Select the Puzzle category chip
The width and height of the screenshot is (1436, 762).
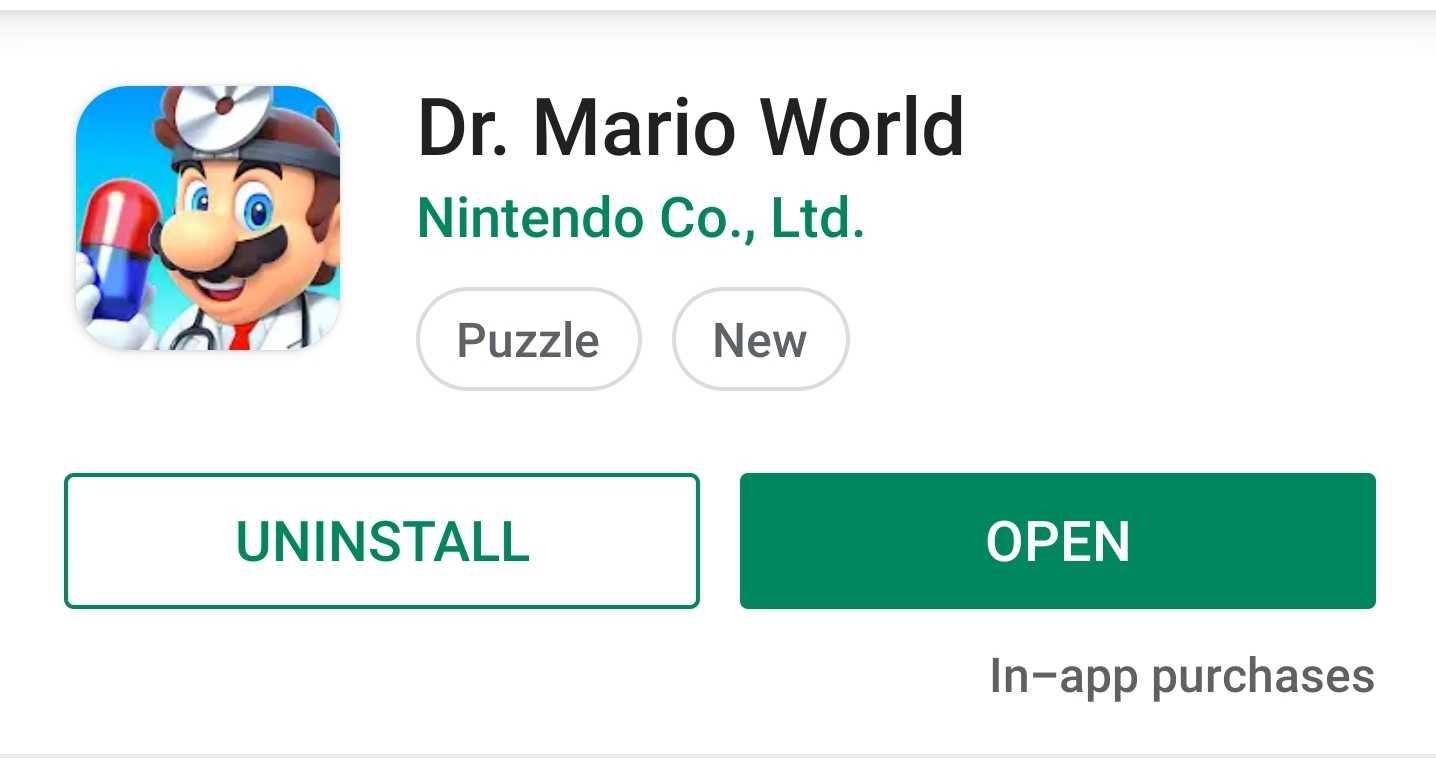(528, 339)
